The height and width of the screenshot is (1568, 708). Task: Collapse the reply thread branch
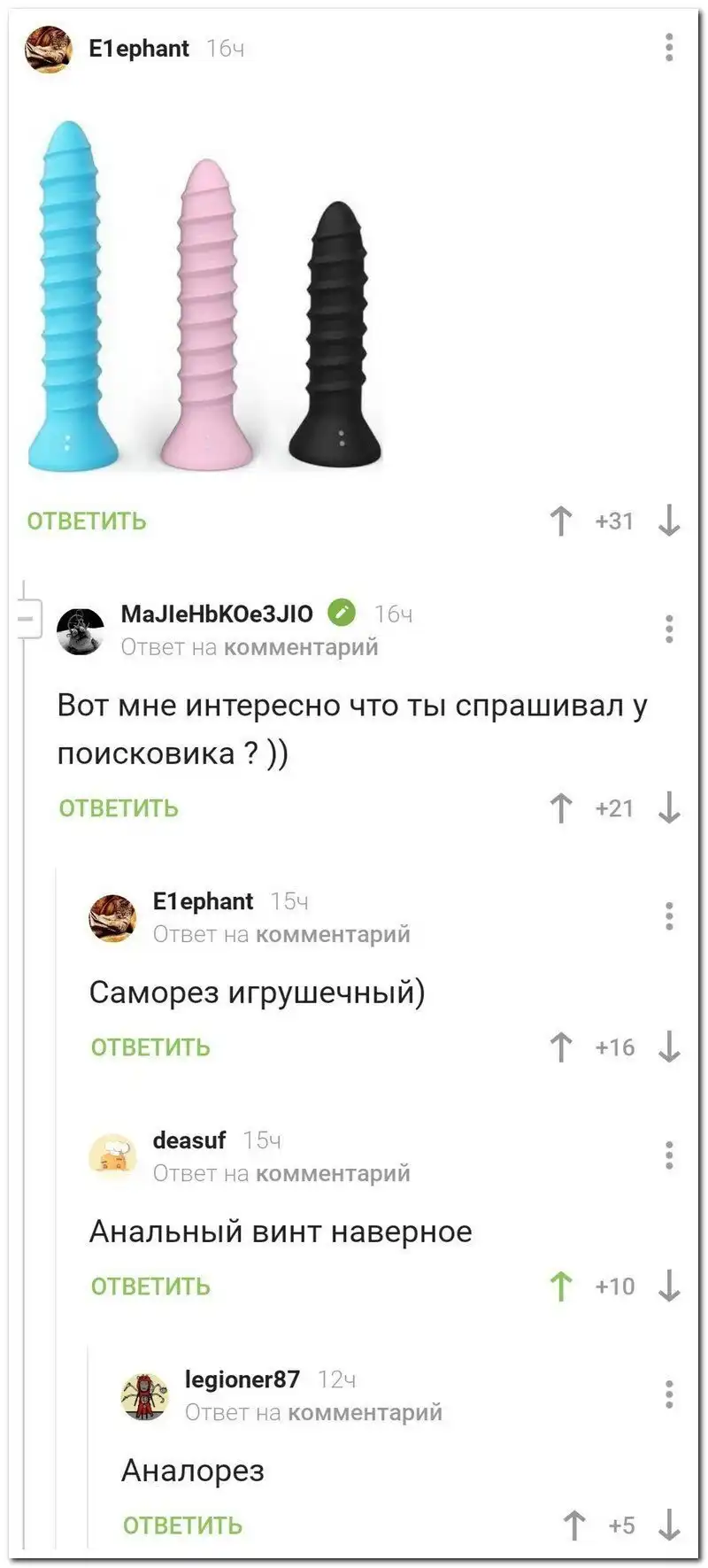pyautogui.click(x=27, y=614)
